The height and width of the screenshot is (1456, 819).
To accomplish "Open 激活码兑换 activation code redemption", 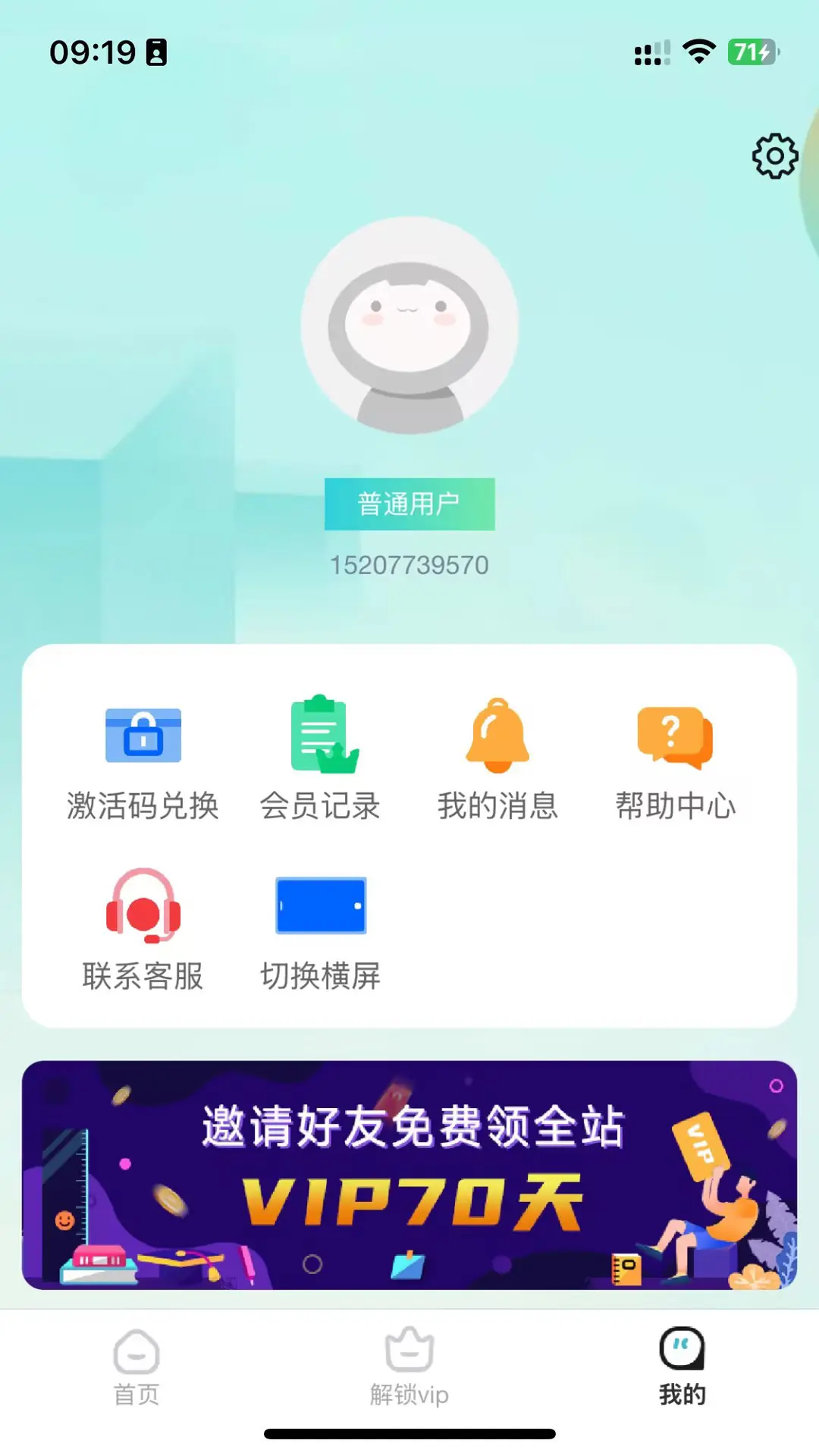I will [143, 760].
